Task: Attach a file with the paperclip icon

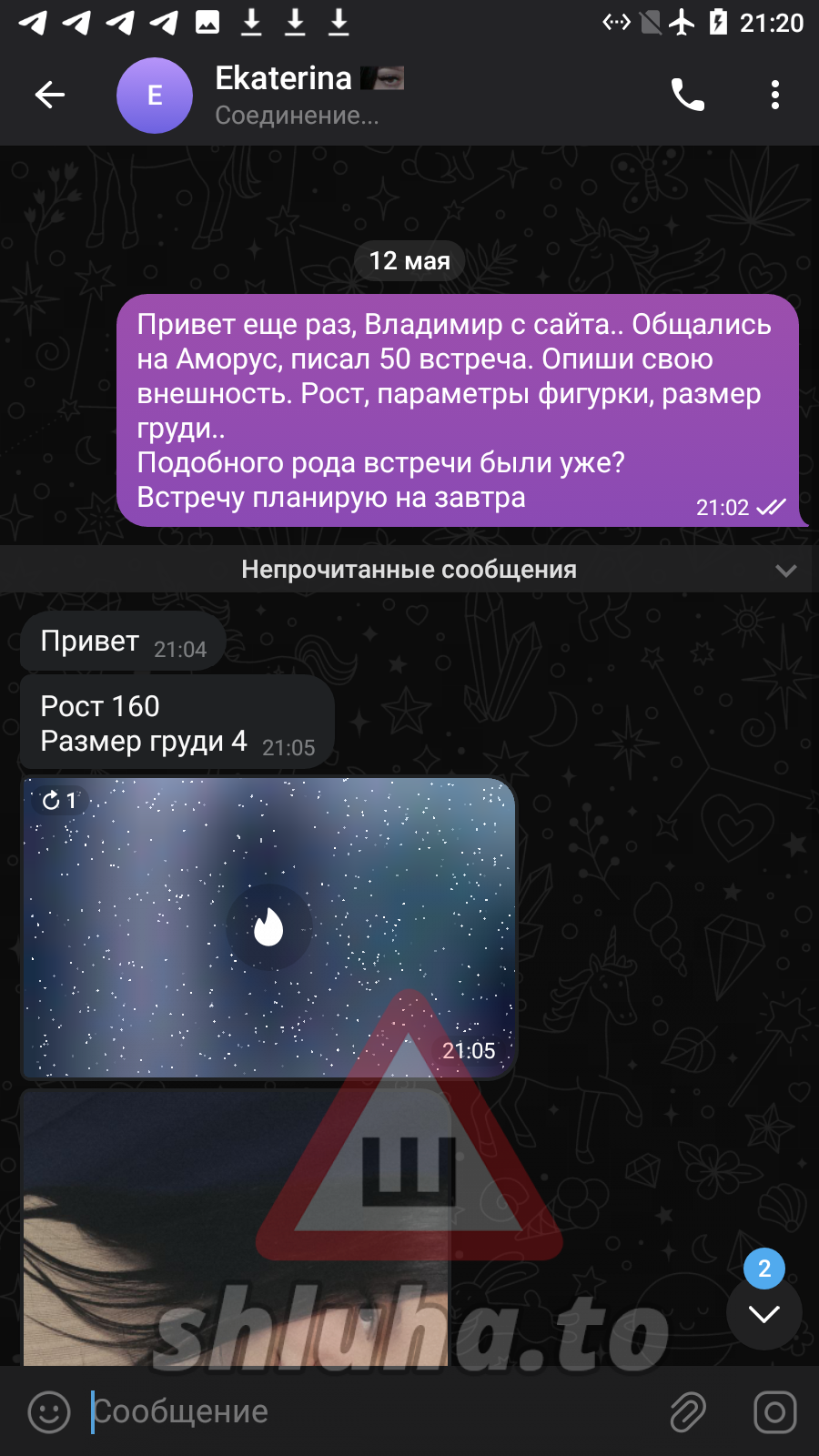Action: click(688, 1412)
